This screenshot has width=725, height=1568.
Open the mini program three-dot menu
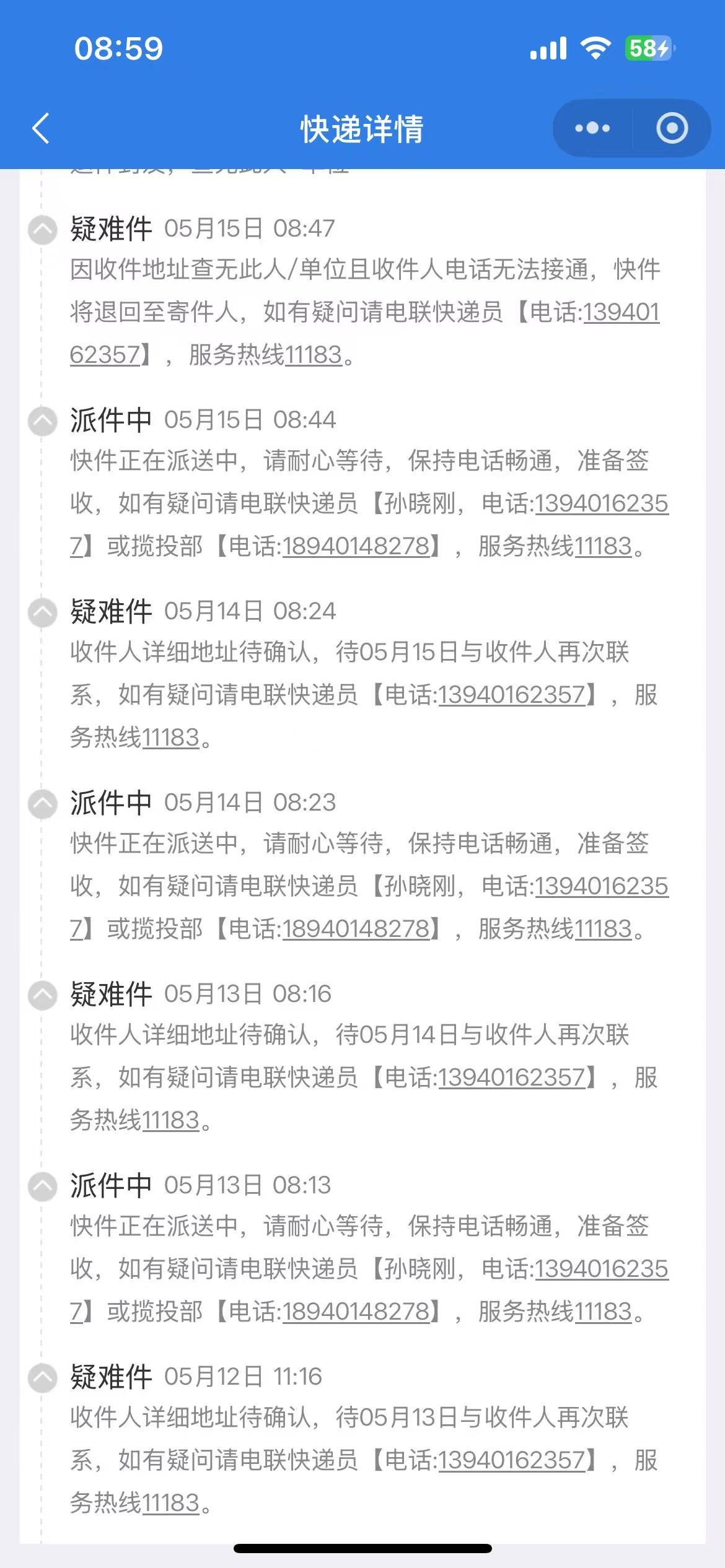click(x=592, y=128)
